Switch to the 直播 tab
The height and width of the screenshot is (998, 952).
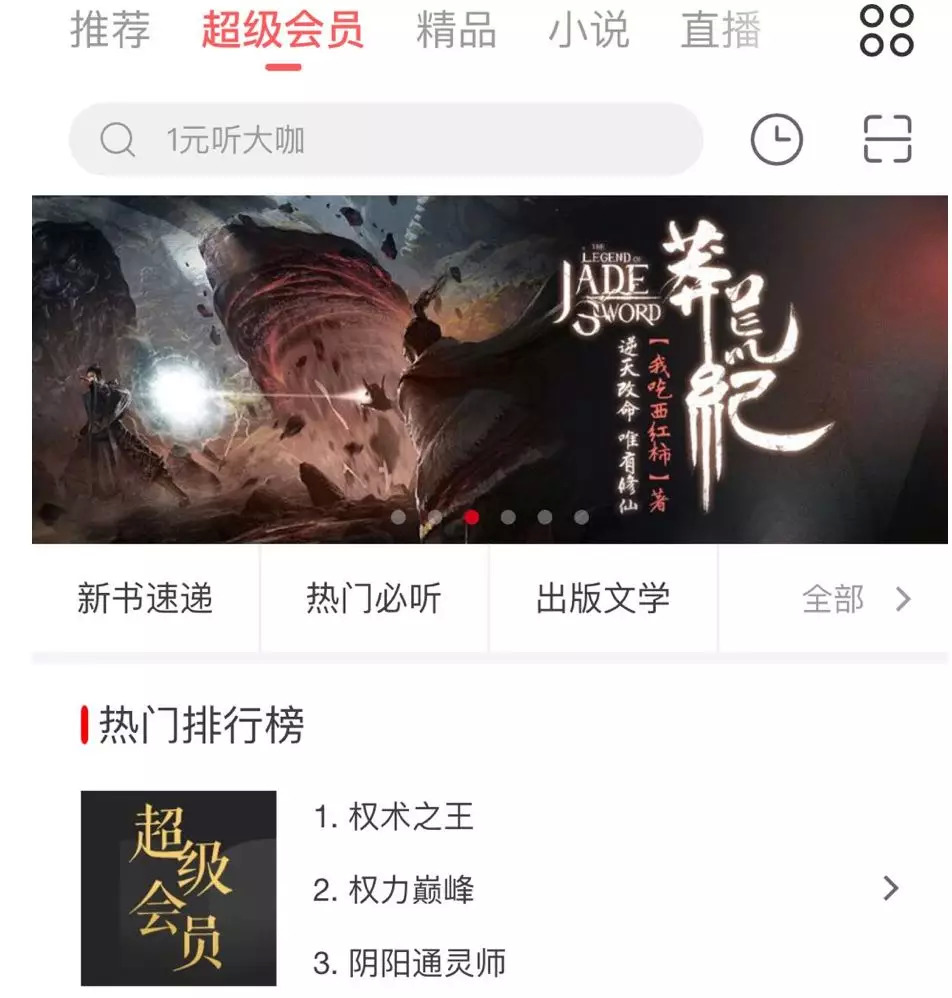point(720,30)
